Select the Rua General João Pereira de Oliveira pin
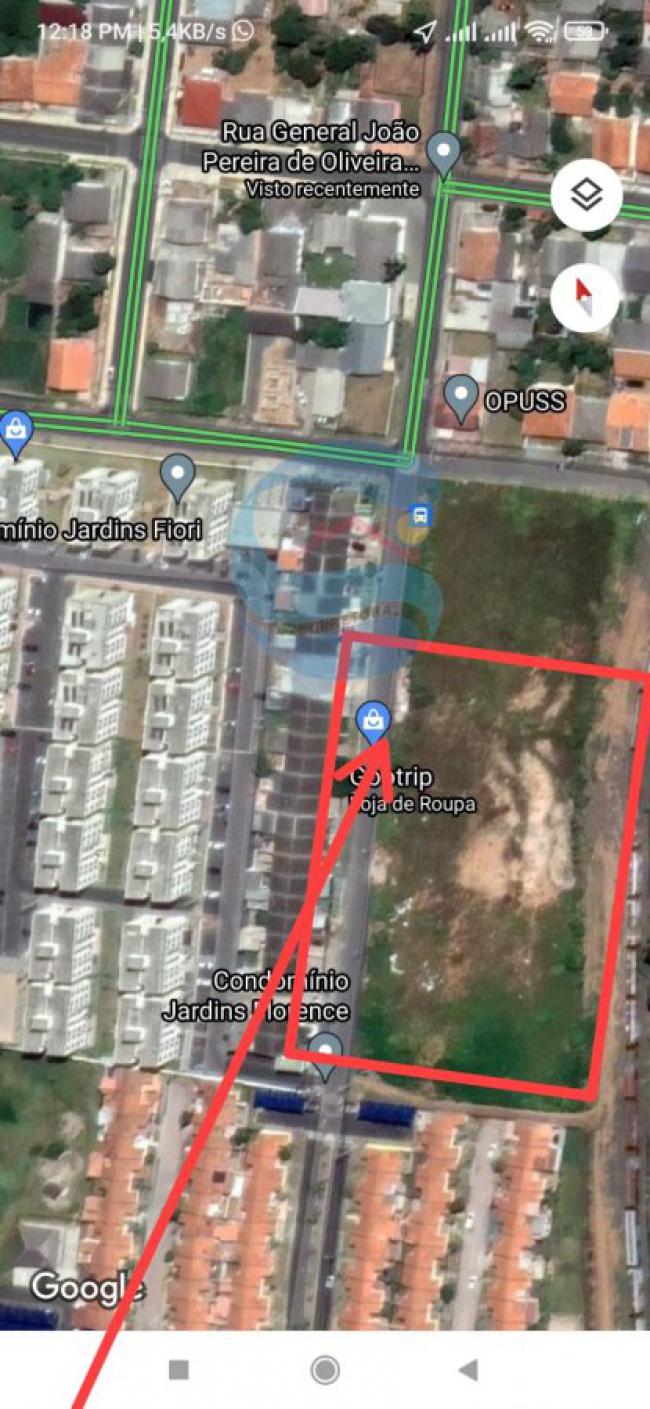 [x=443, y=155]
